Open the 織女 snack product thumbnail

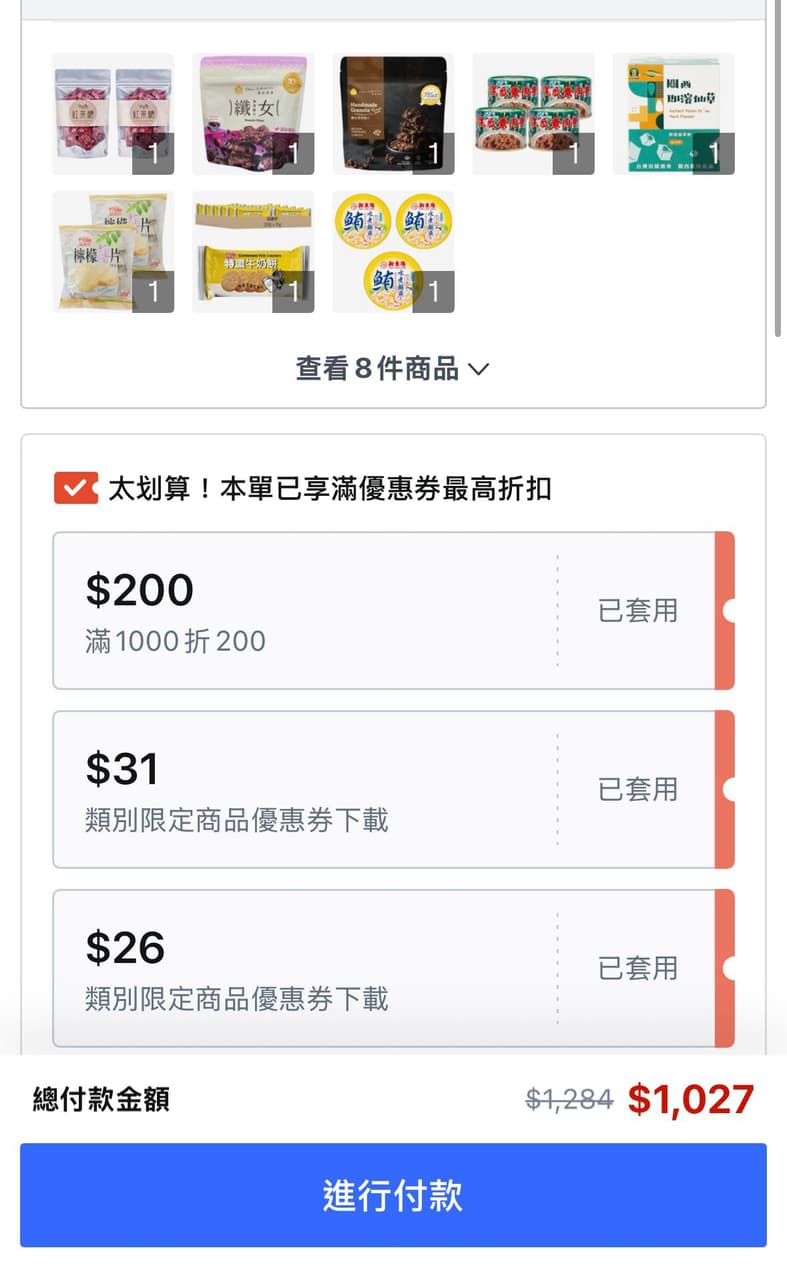tap(253, 114)
